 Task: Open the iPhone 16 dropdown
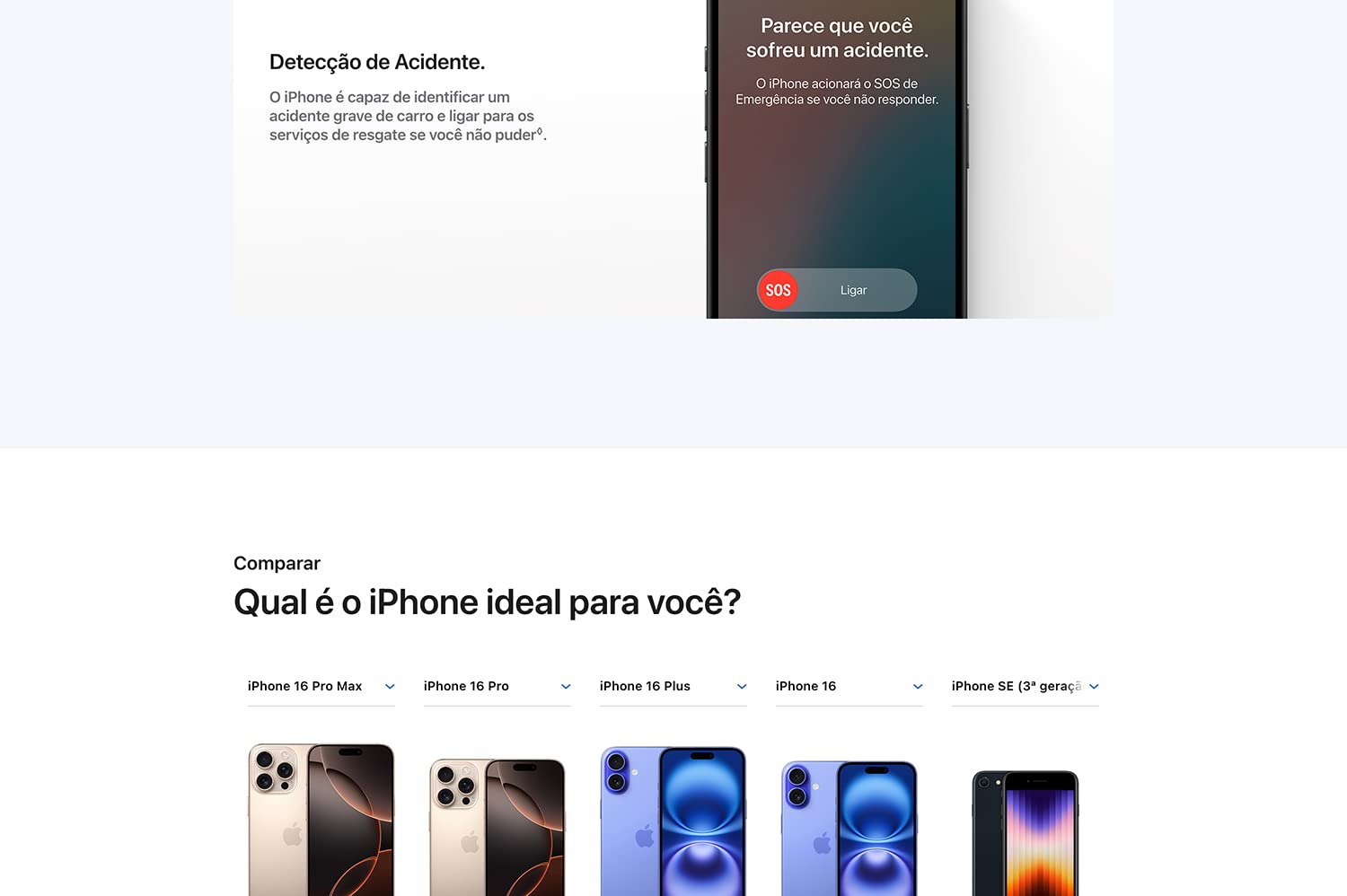coord(849,686)
